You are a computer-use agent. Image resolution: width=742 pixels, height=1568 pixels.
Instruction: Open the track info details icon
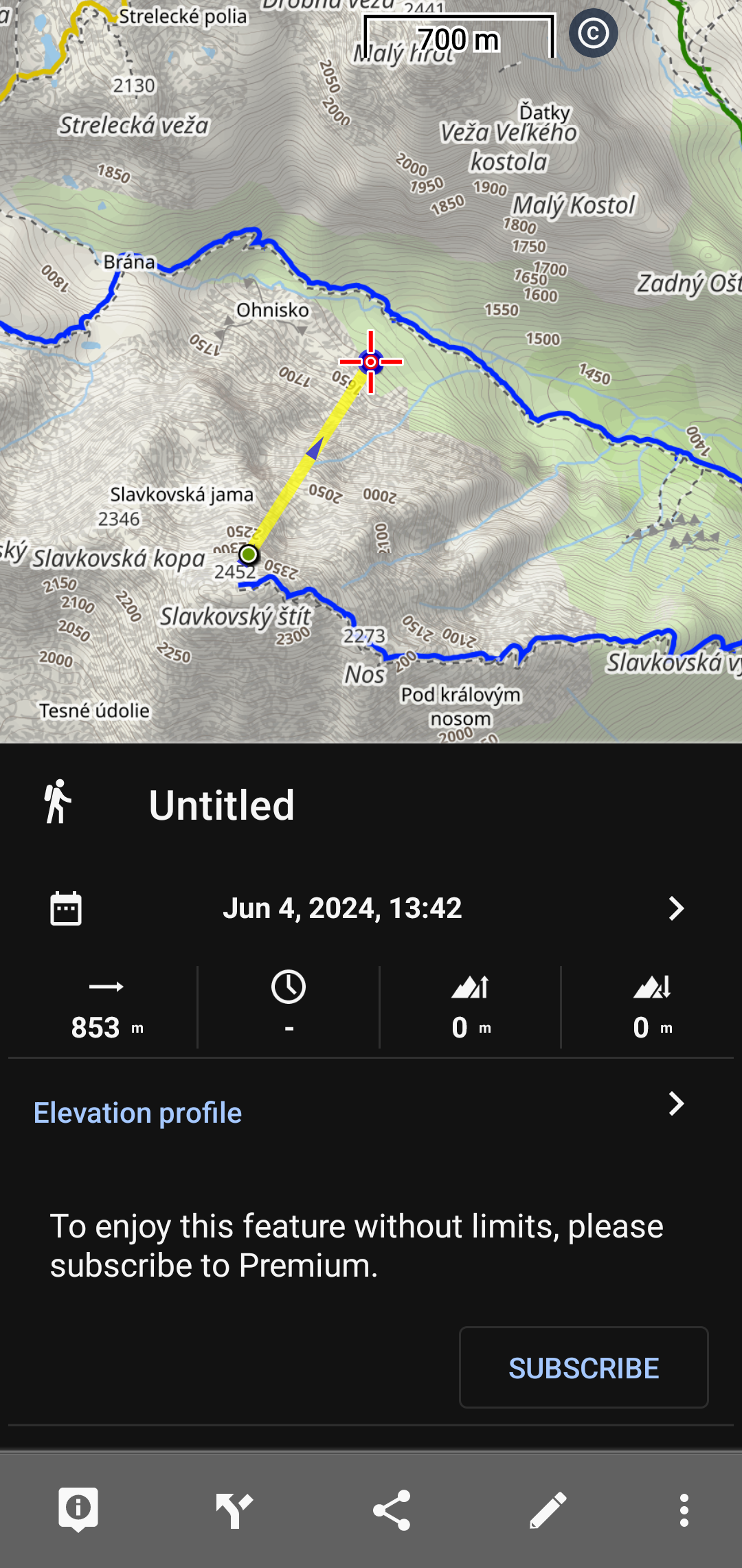click(x=78, y=1510)
